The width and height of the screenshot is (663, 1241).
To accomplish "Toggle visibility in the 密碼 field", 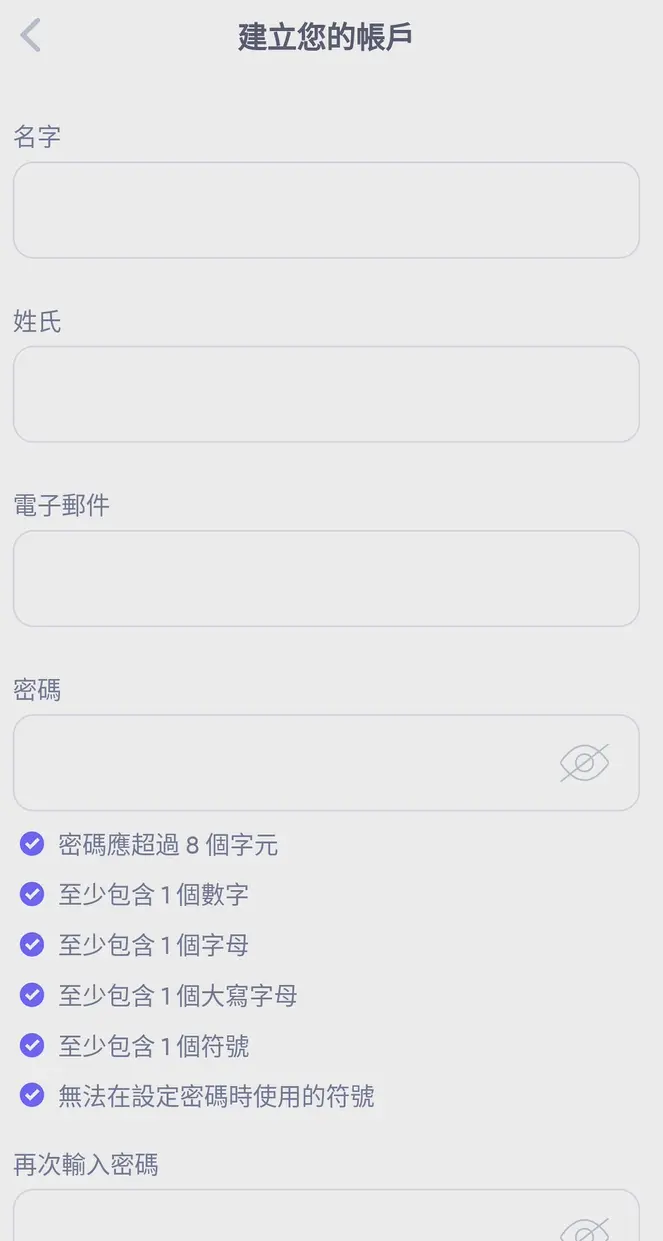I will (x=585, y=763).
